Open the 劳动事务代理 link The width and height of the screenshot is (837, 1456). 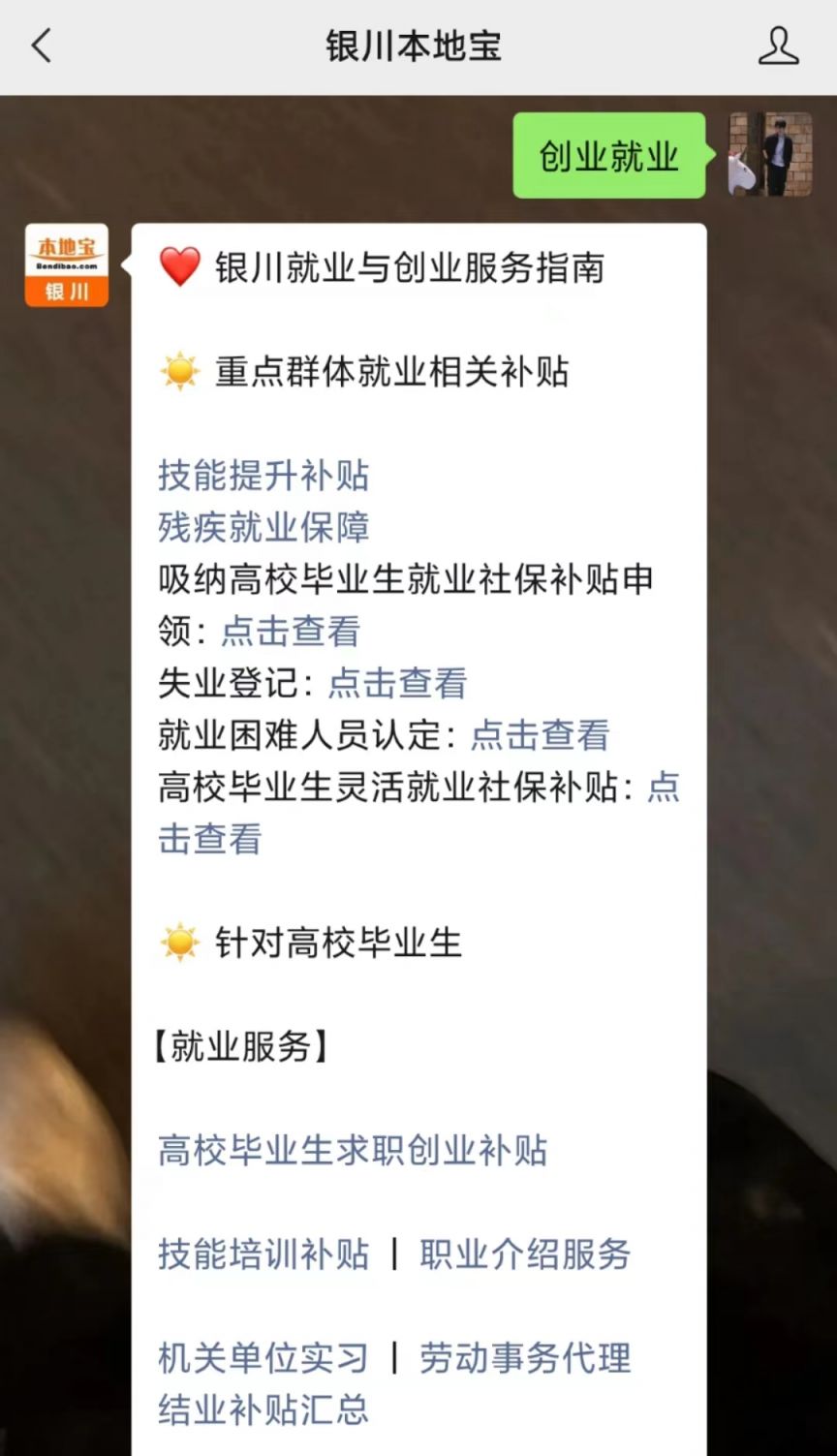(x=525, y=1358)
